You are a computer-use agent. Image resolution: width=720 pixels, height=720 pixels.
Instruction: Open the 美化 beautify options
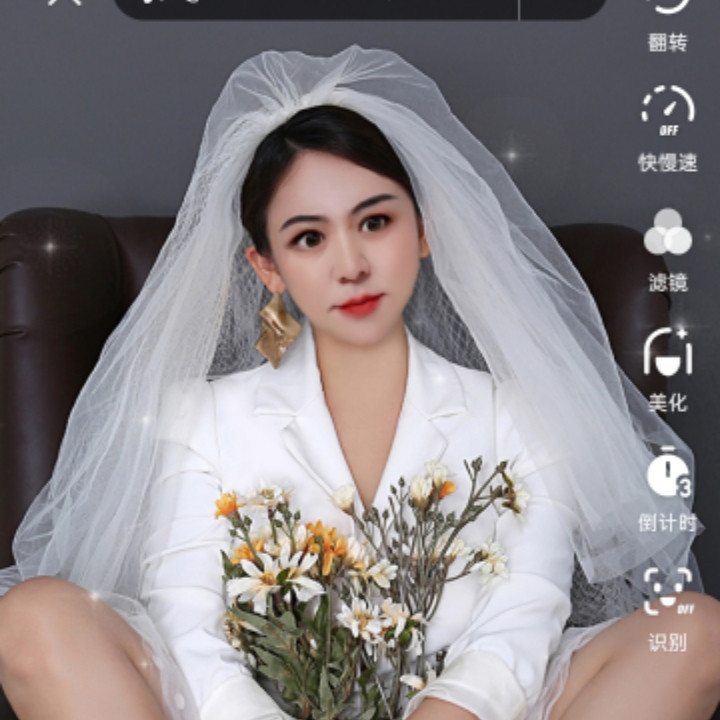pyautogui.click(x=667, y=368)
